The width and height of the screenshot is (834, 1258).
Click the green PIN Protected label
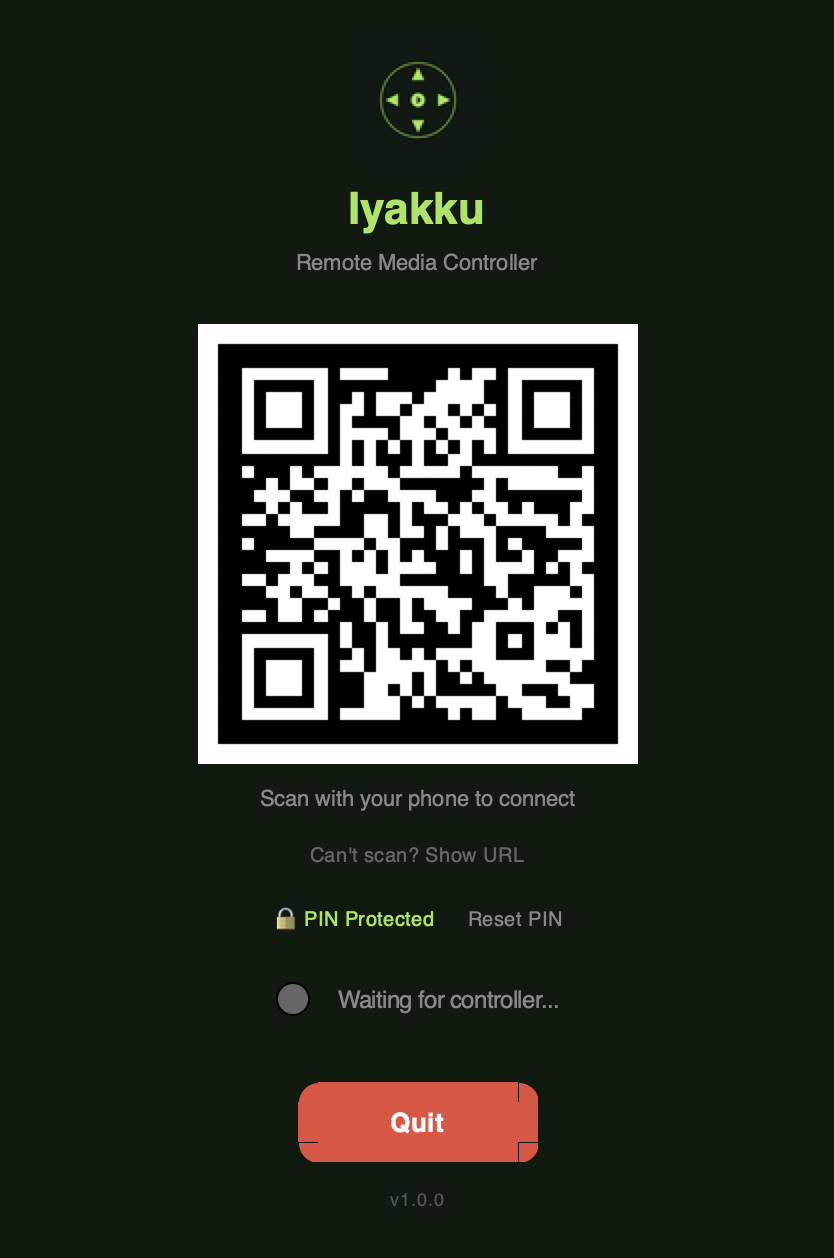pyautogui.click(x=368, y=918)
